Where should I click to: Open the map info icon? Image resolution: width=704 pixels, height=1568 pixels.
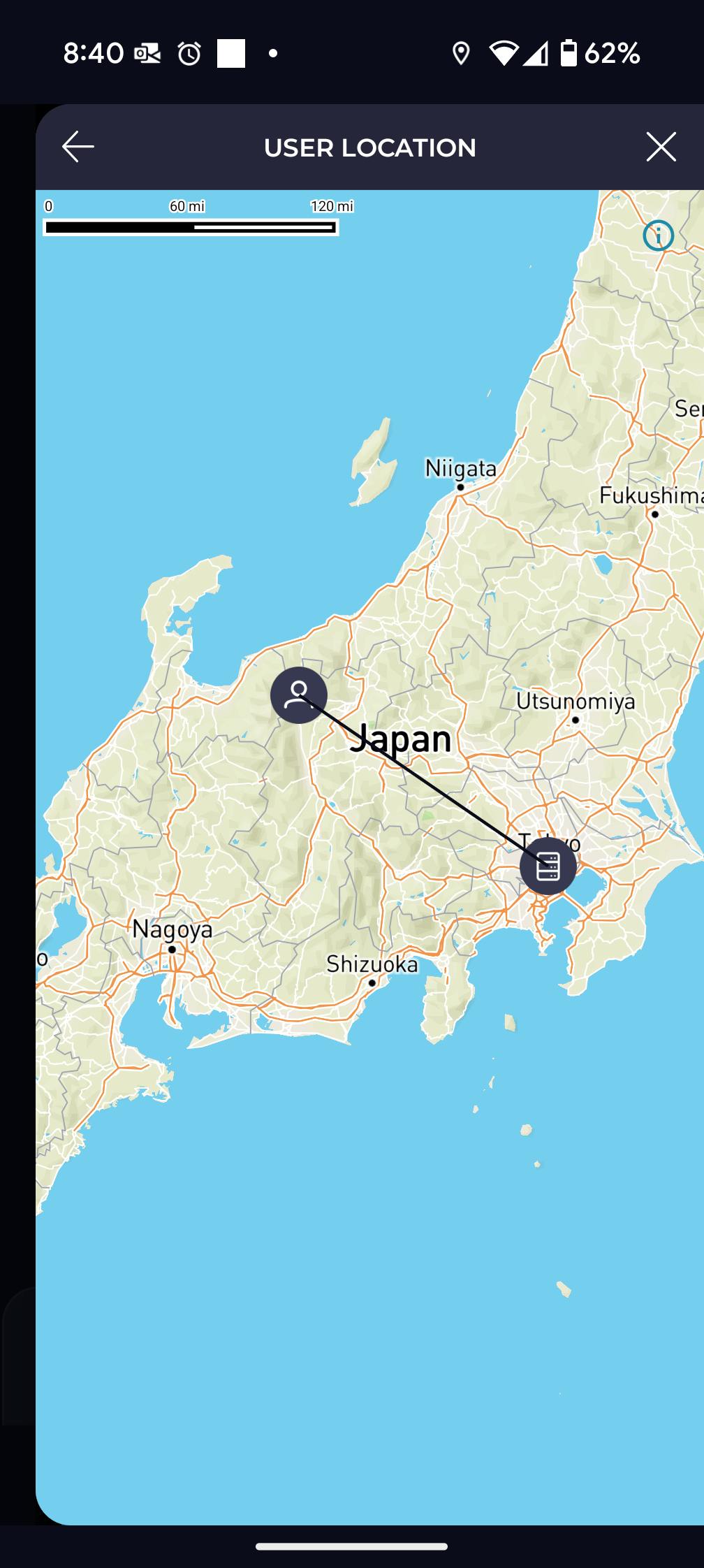(x=658, y=235)
